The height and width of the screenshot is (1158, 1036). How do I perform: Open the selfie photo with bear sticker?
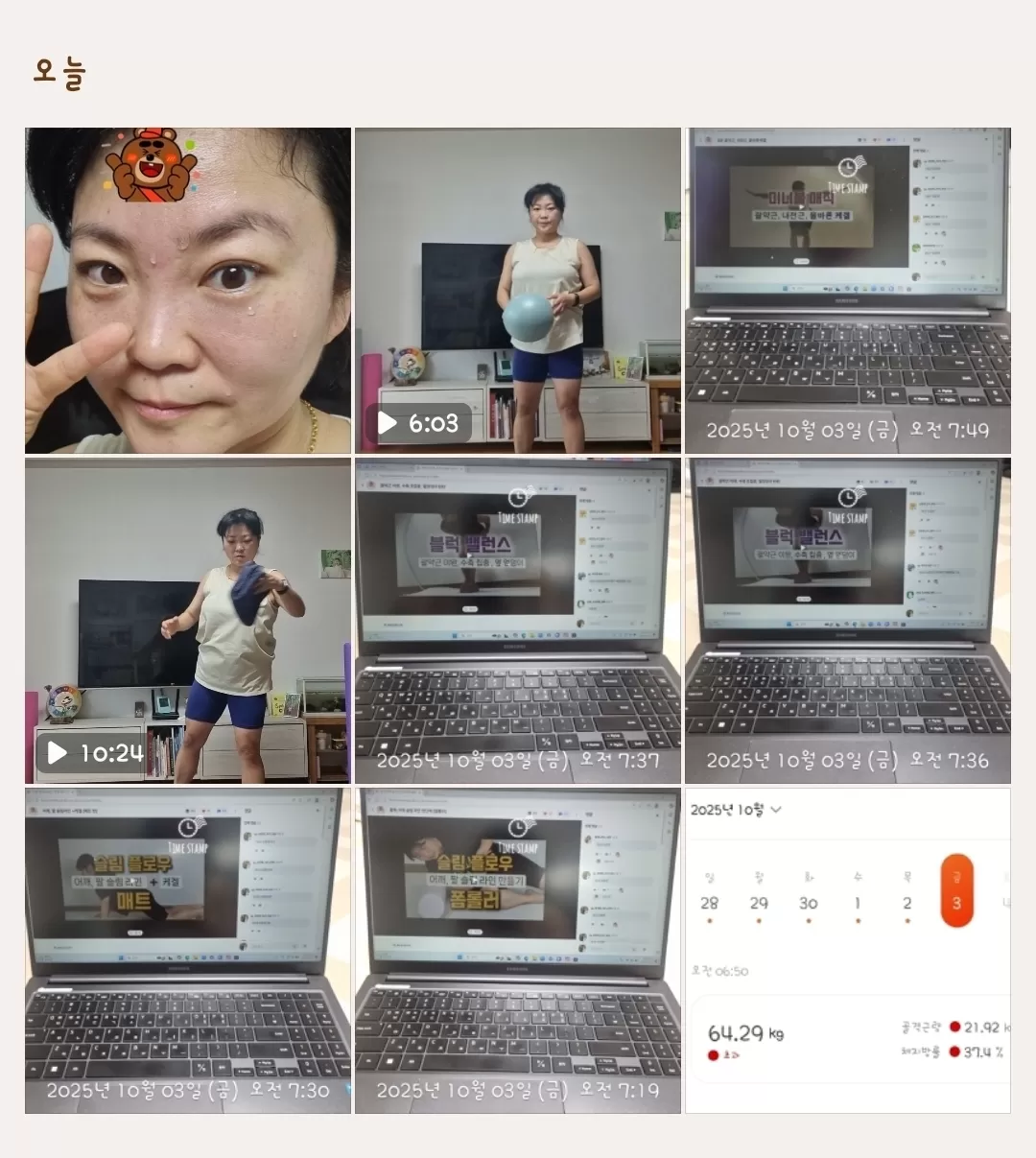(188, 291)
